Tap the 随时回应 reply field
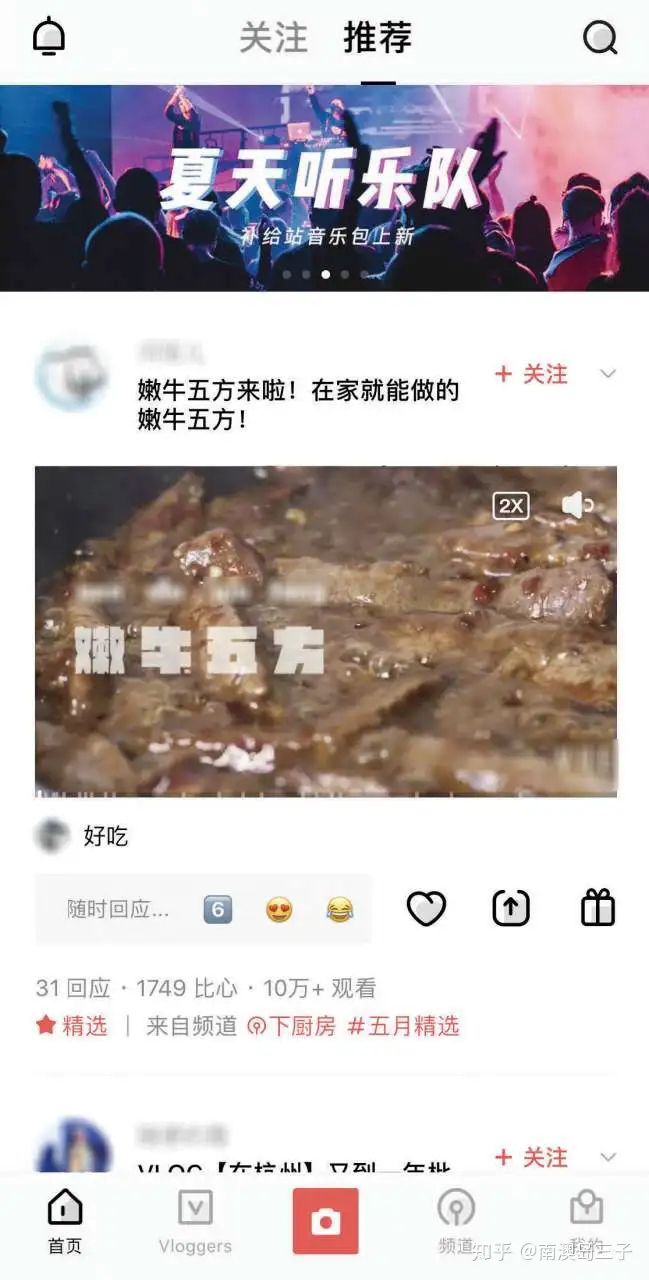This screenshot has height=1280, width=649. [x=118, y=909]
